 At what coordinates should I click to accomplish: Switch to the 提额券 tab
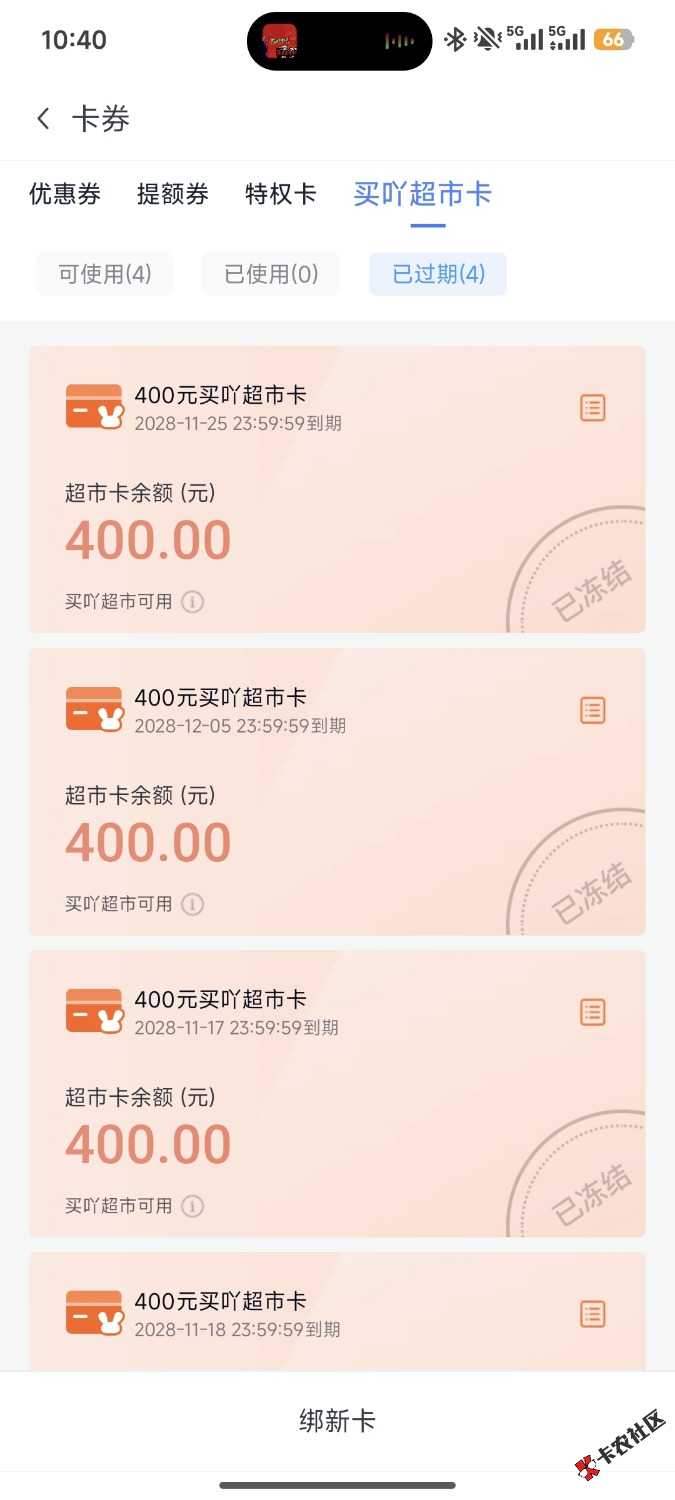[173, 194]
